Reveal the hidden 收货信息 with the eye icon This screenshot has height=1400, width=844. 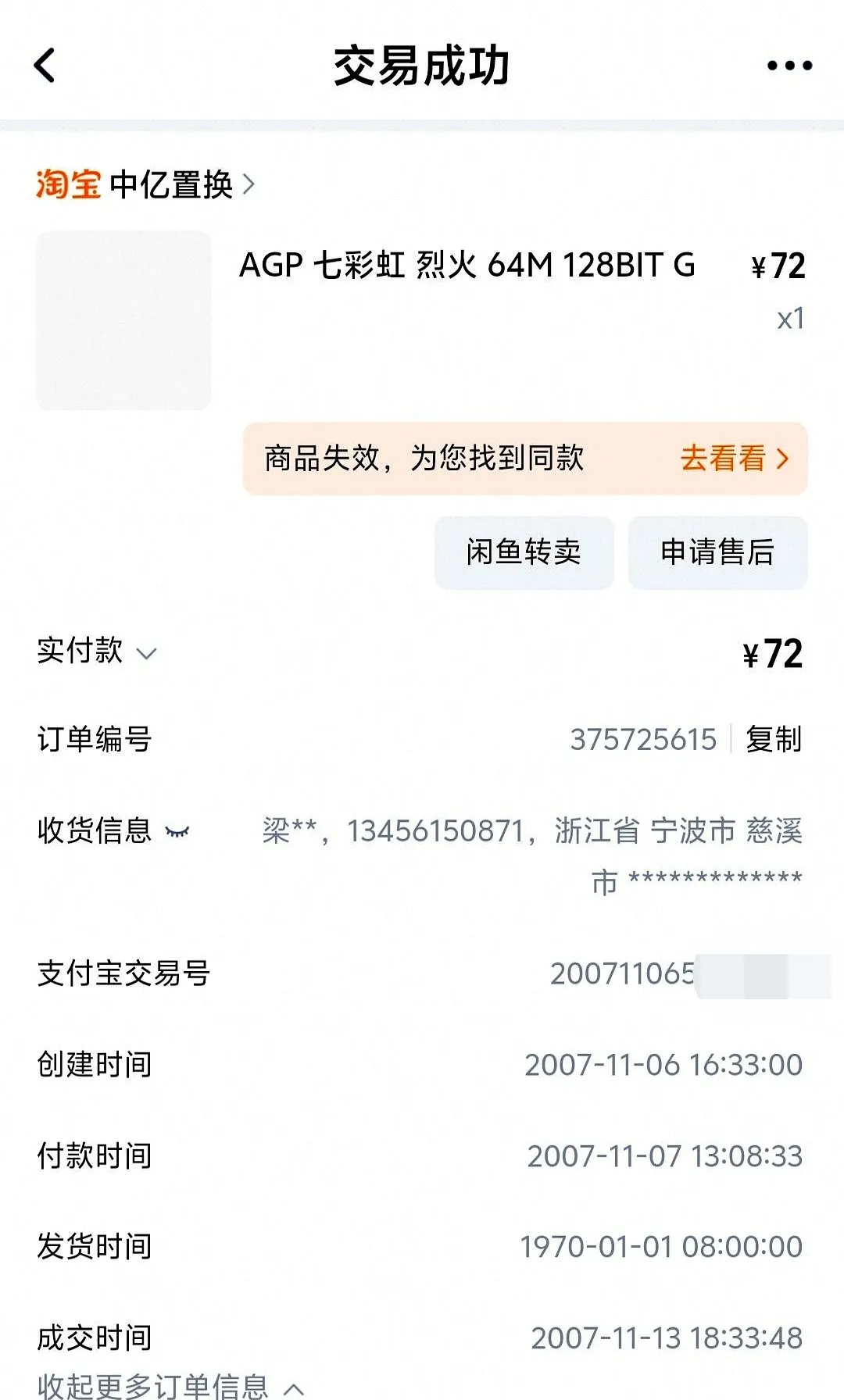coord(177,832)
